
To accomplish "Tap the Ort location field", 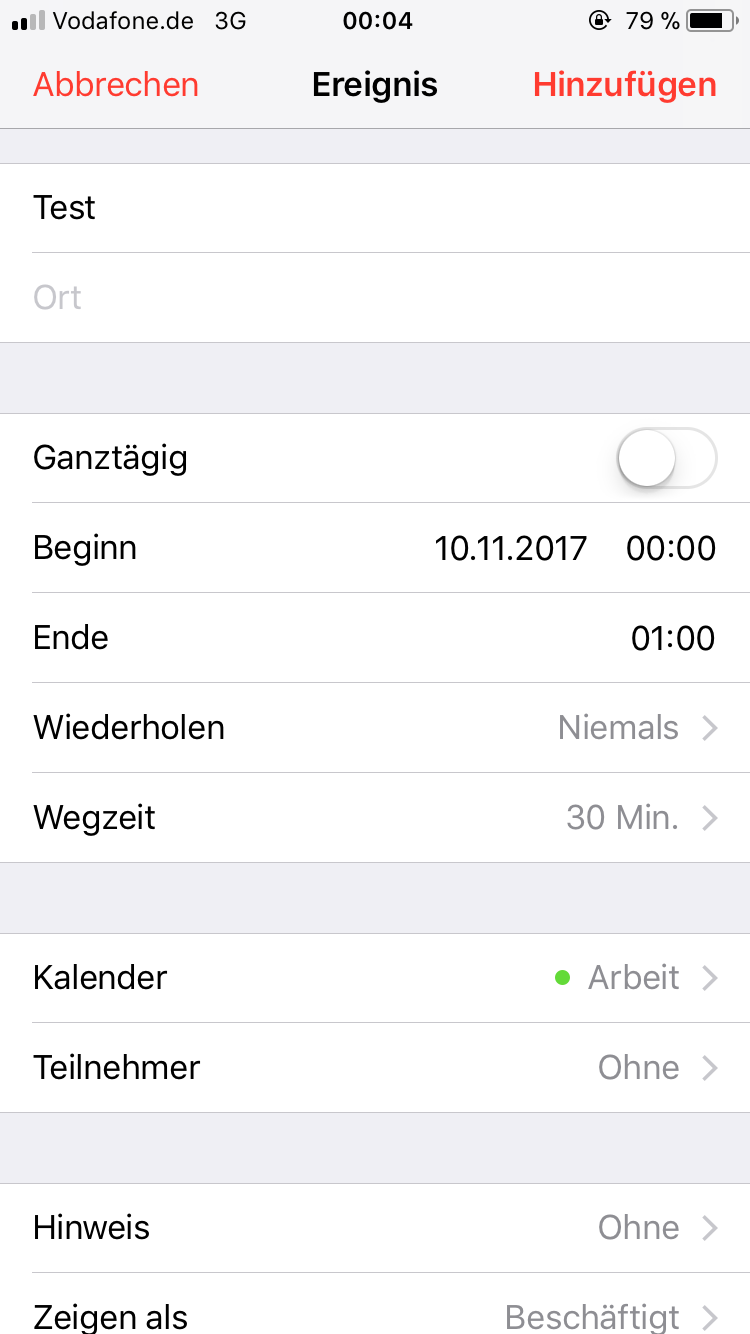I will click(x=375, y=298).
